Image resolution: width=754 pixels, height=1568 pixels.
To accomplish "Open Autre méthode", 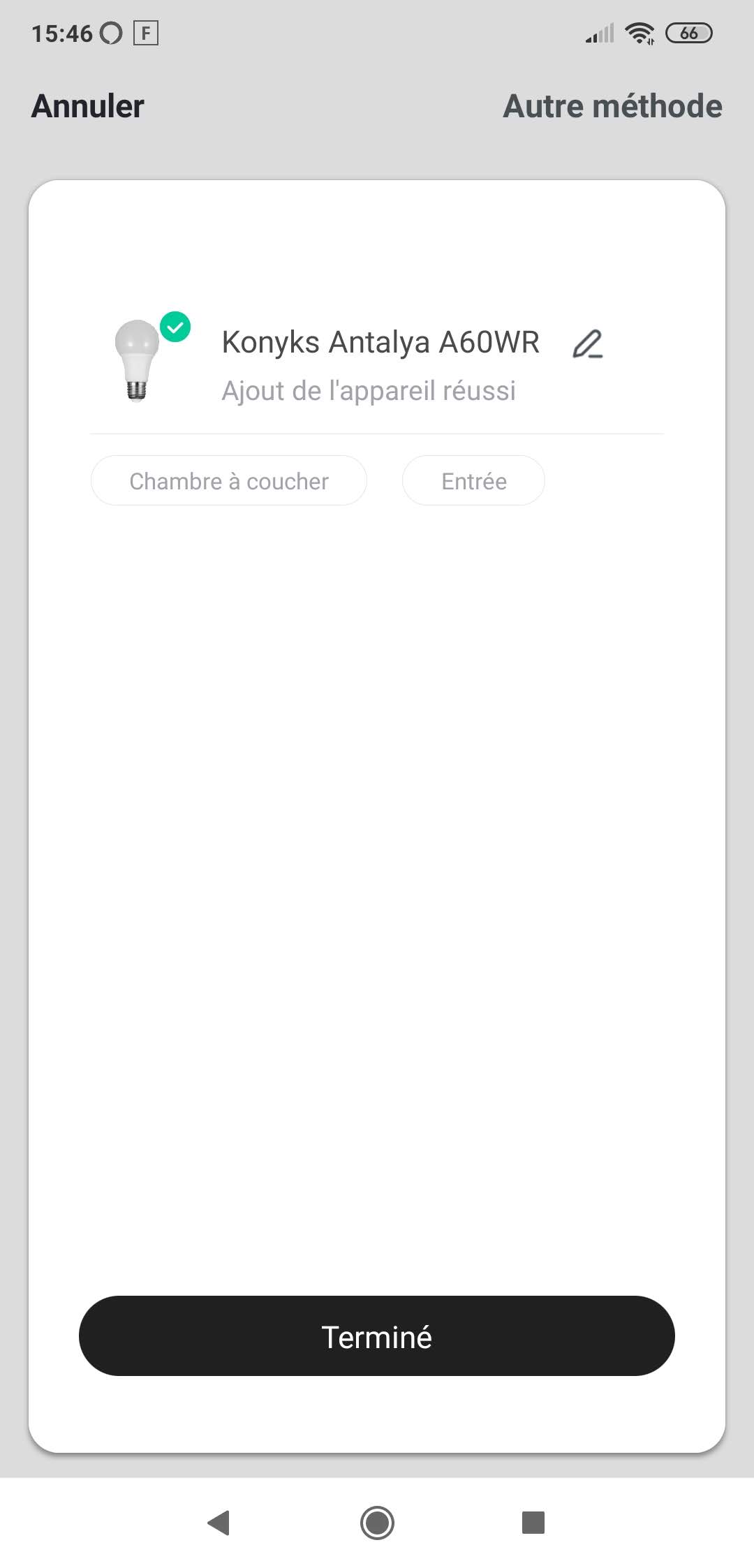I will coord(612,106).
